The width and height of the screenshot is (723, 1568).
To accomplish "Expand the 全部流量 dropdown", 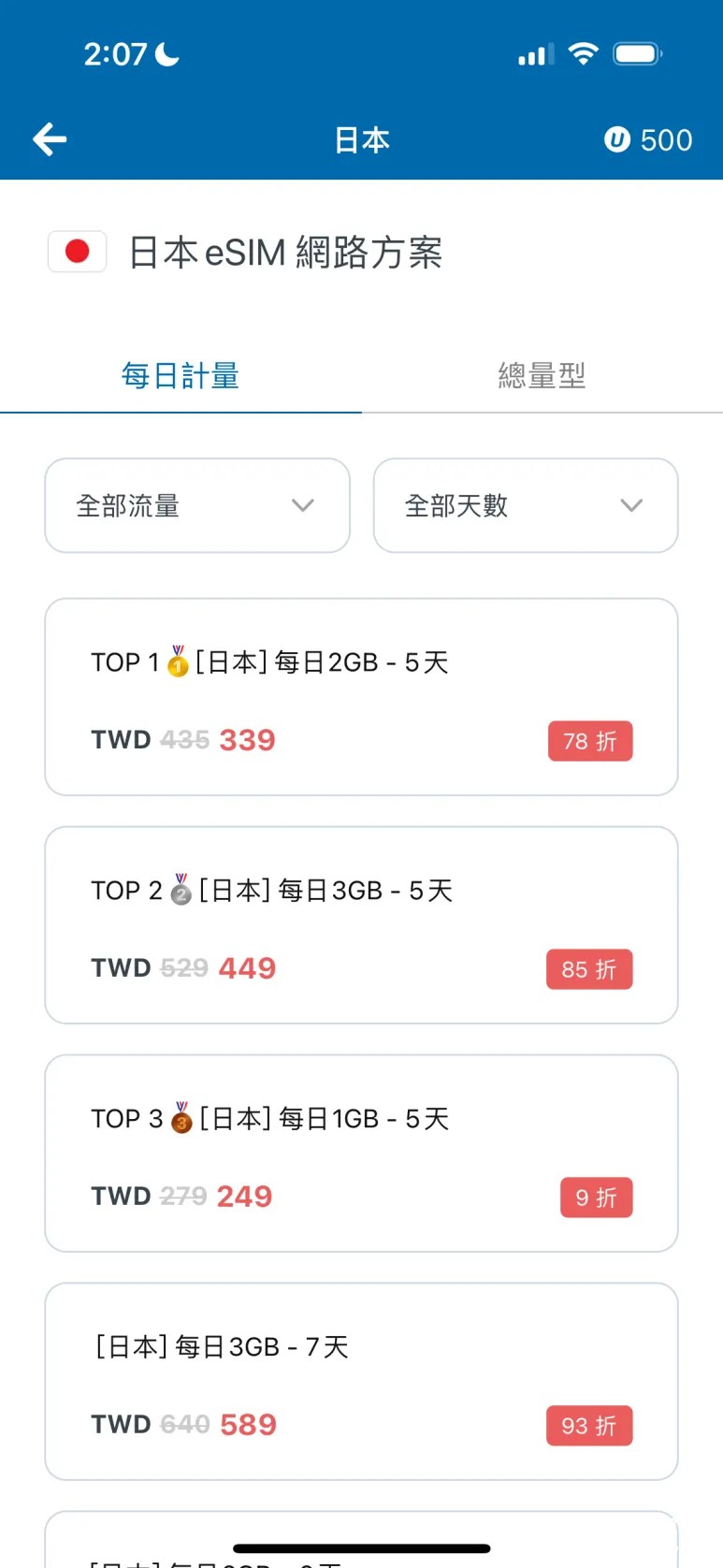I will (197, 505).
